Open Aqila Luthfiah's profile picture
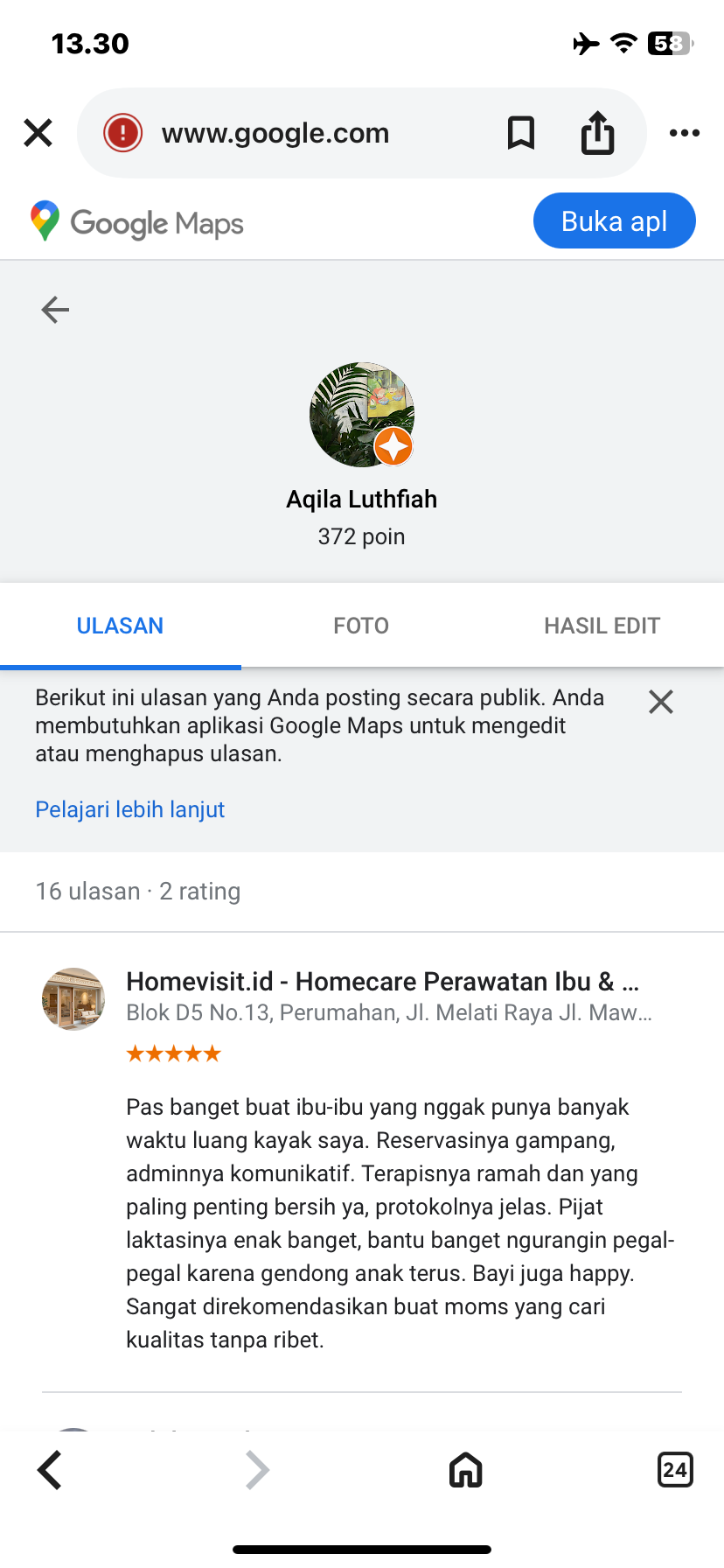The image size is (724, 1568). point(361,415)
